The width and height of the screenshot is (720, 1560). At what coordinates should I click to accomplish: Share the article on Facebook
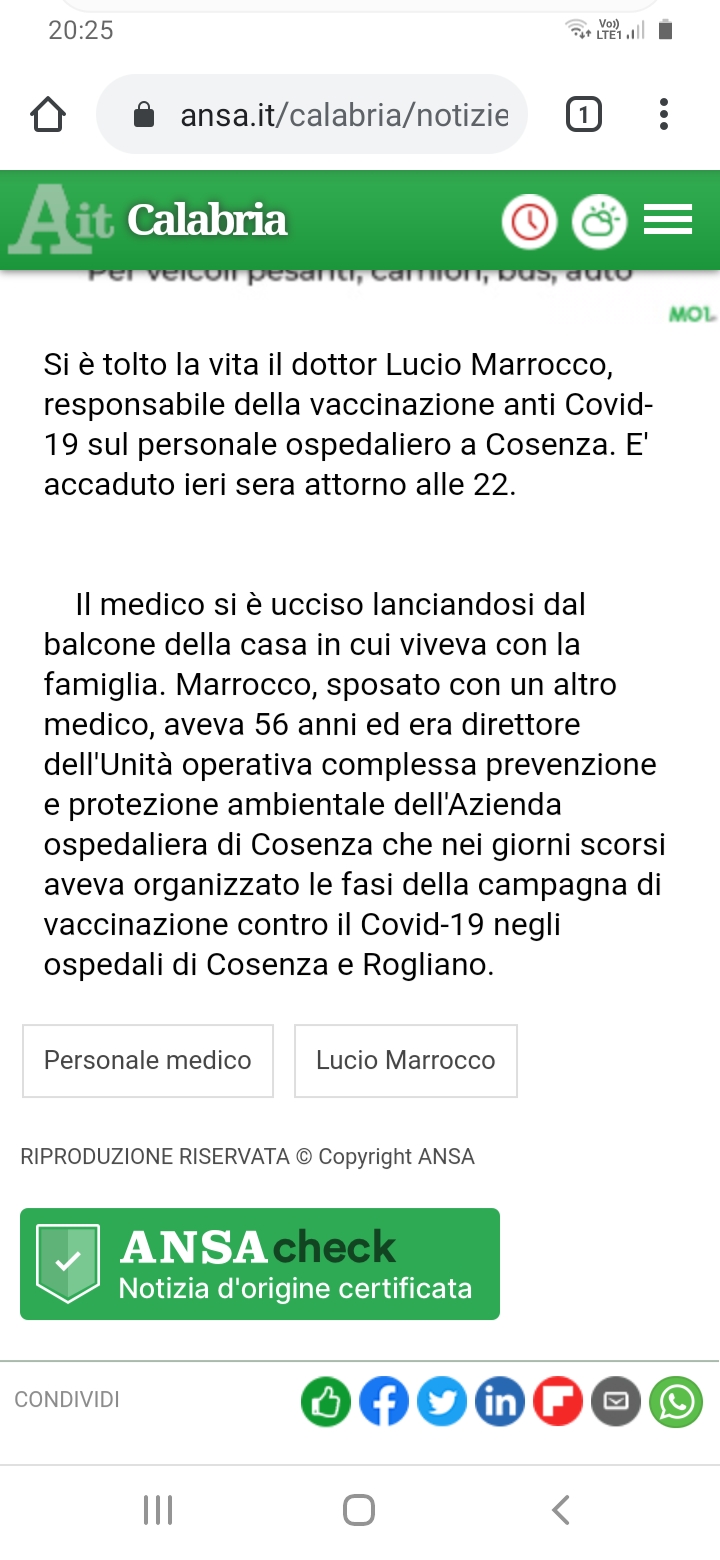384,1402
